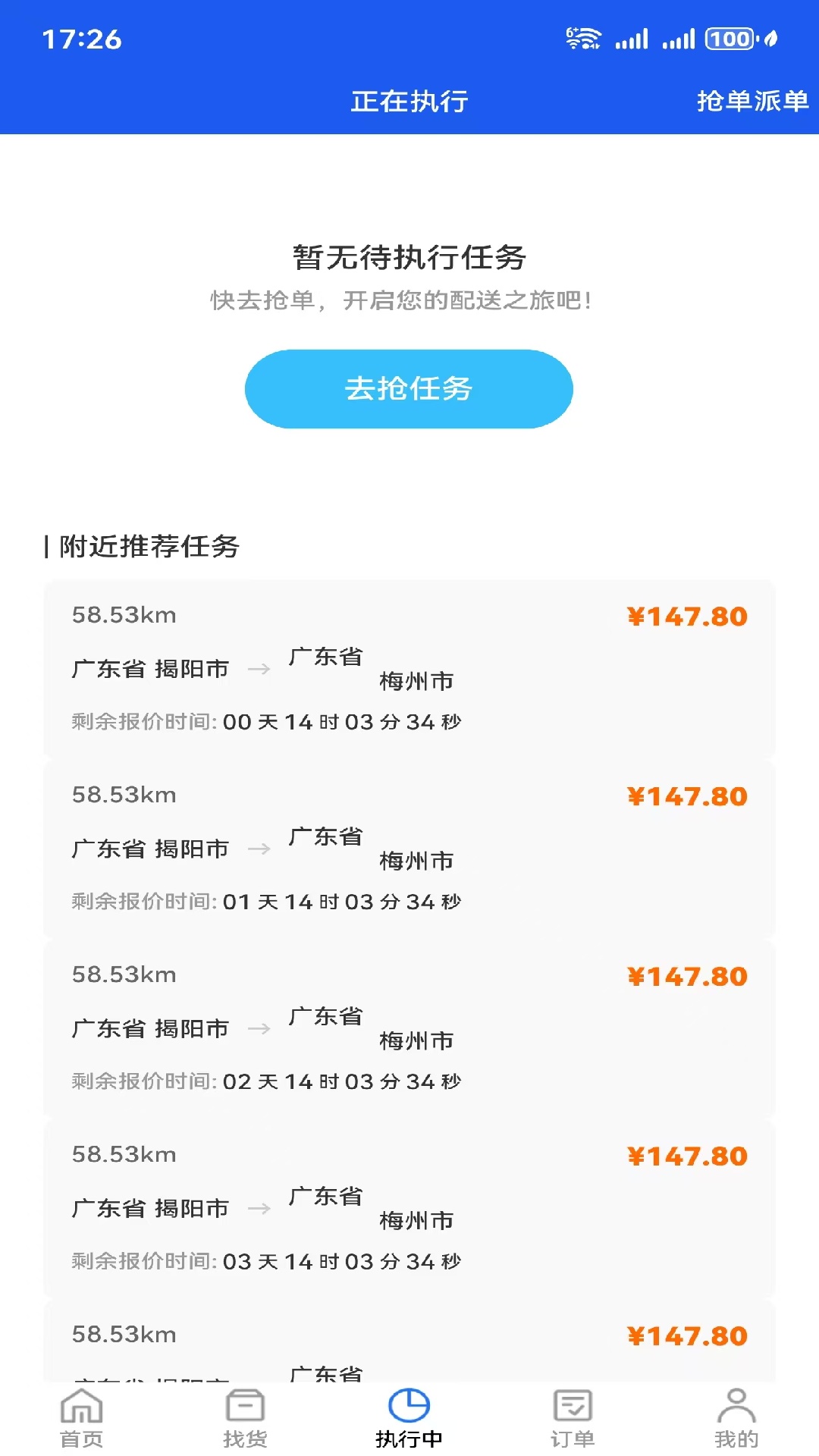The image size is (819, 1456).
Task: Click 广东省 揭阳市 origin on first task
Action: (151, 668)
